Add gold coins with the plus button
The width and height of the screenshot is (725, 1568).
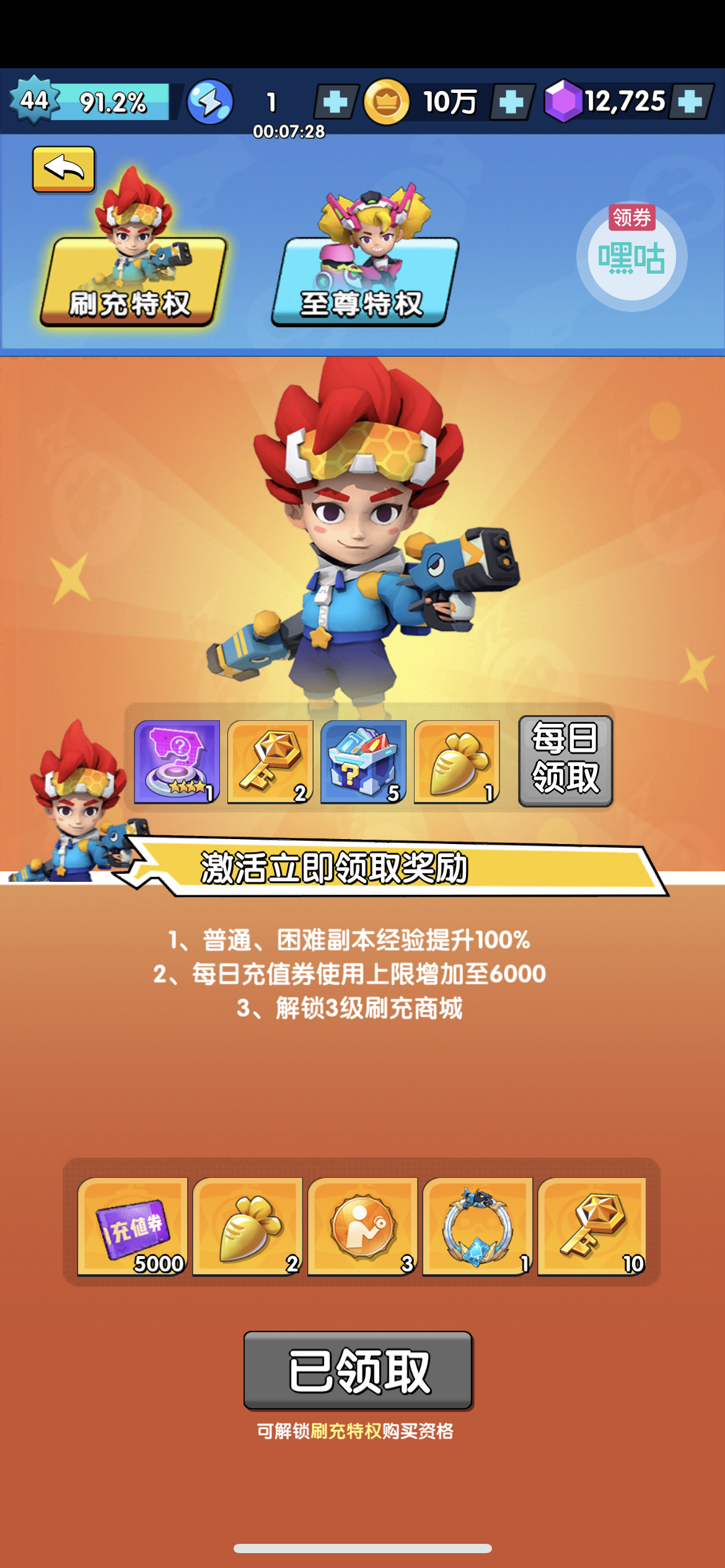[x=512, y=102]
